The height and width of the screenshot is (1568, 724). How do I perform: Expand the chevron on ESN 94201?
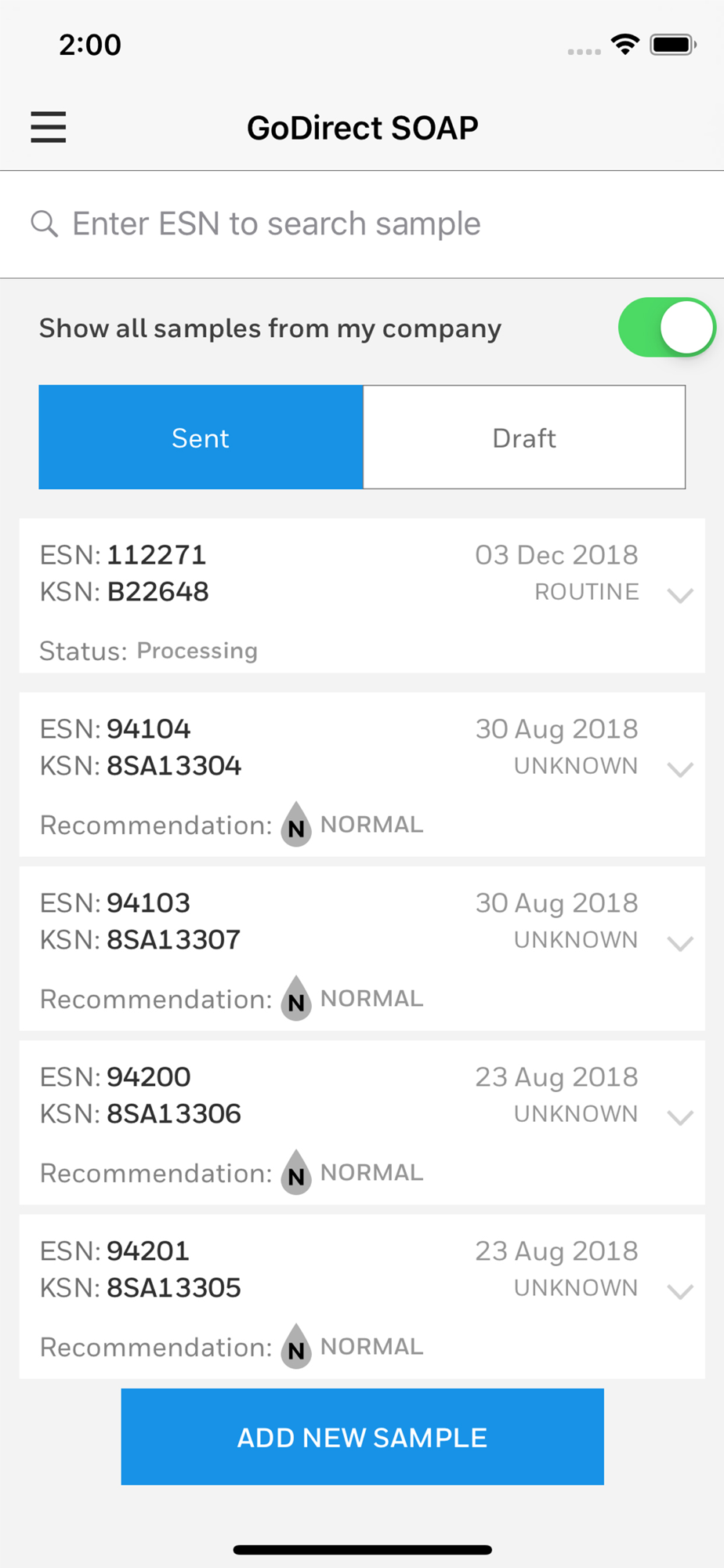pyautogui.click(x=680, y=1292)
